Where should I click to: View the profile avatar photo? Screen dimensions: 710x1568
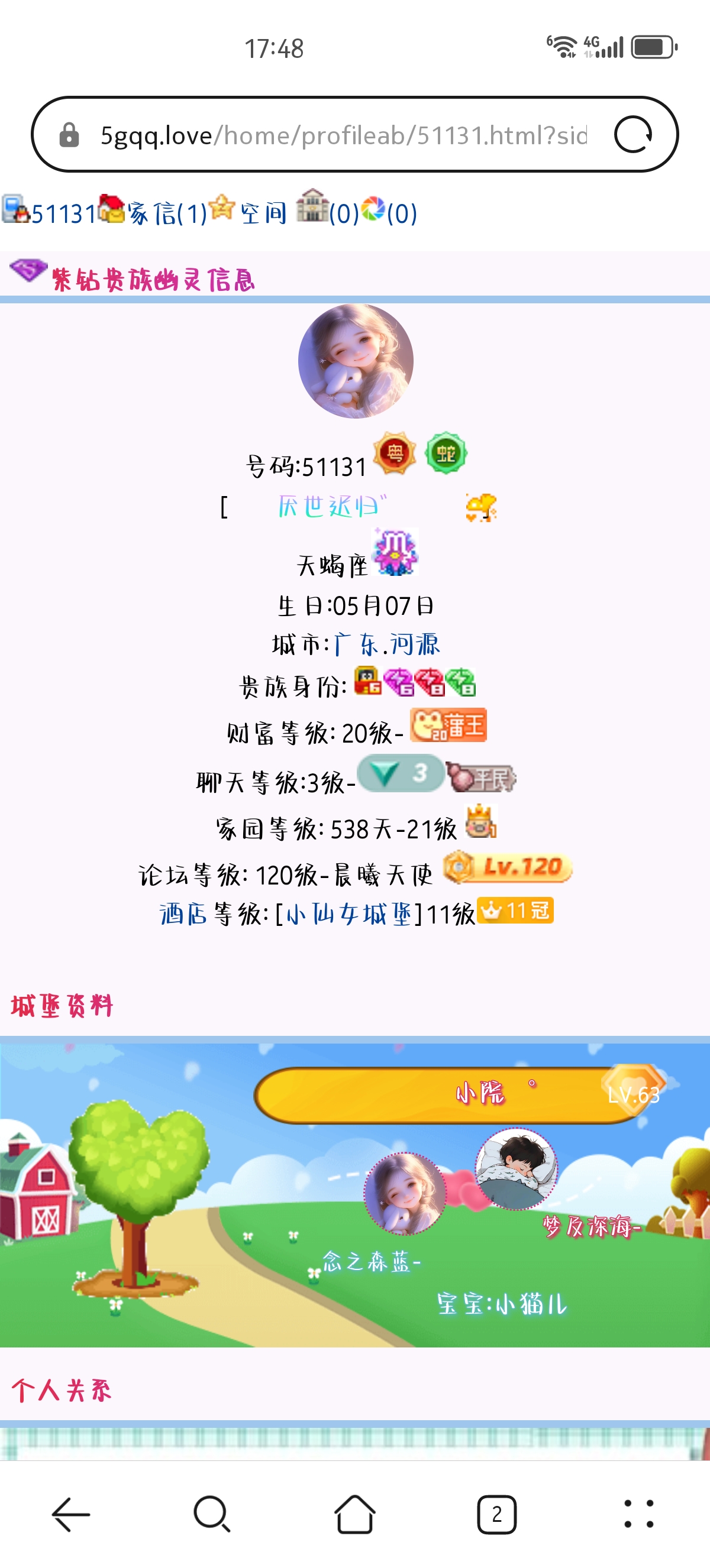click(x=355, y=361)
